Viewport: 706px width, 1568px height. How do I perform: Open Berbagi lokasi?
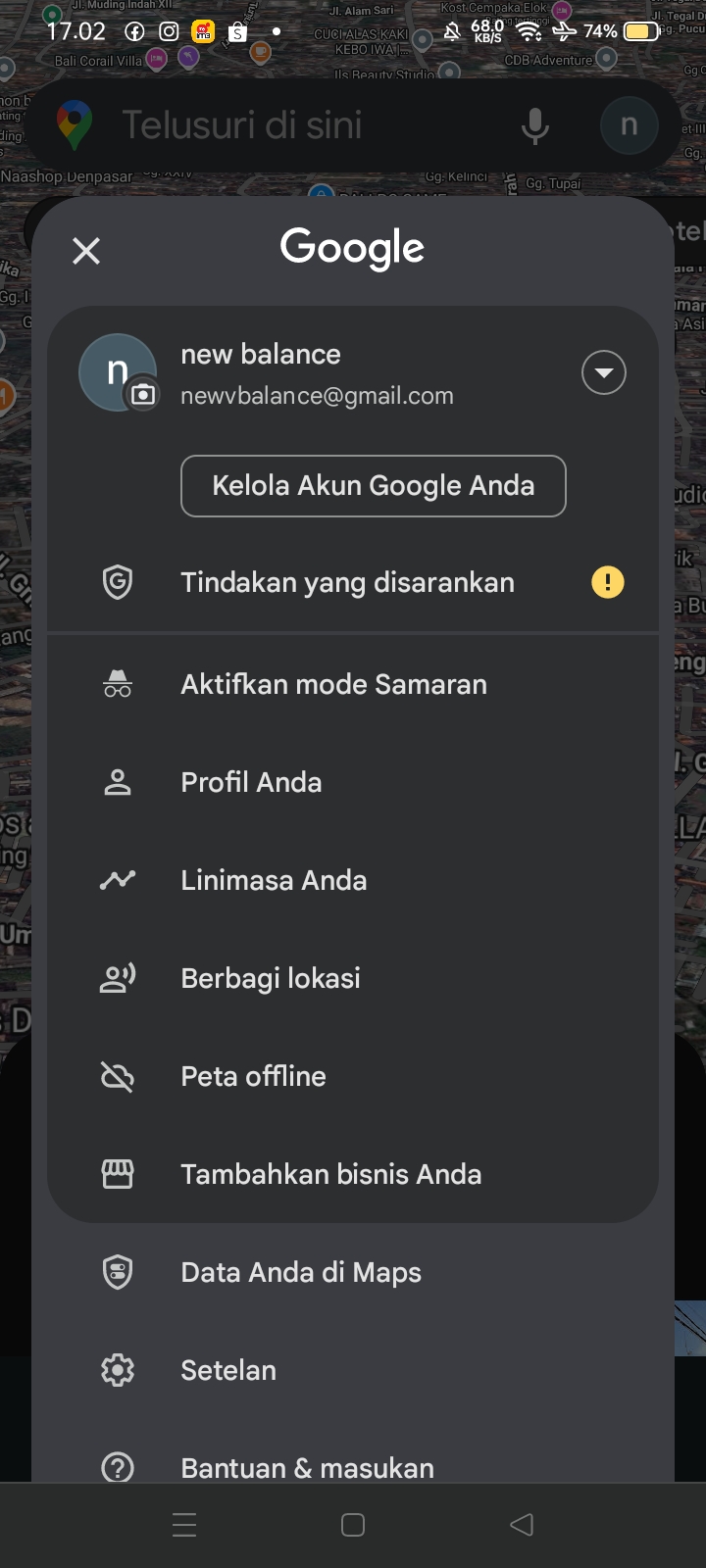coord(353,978)
